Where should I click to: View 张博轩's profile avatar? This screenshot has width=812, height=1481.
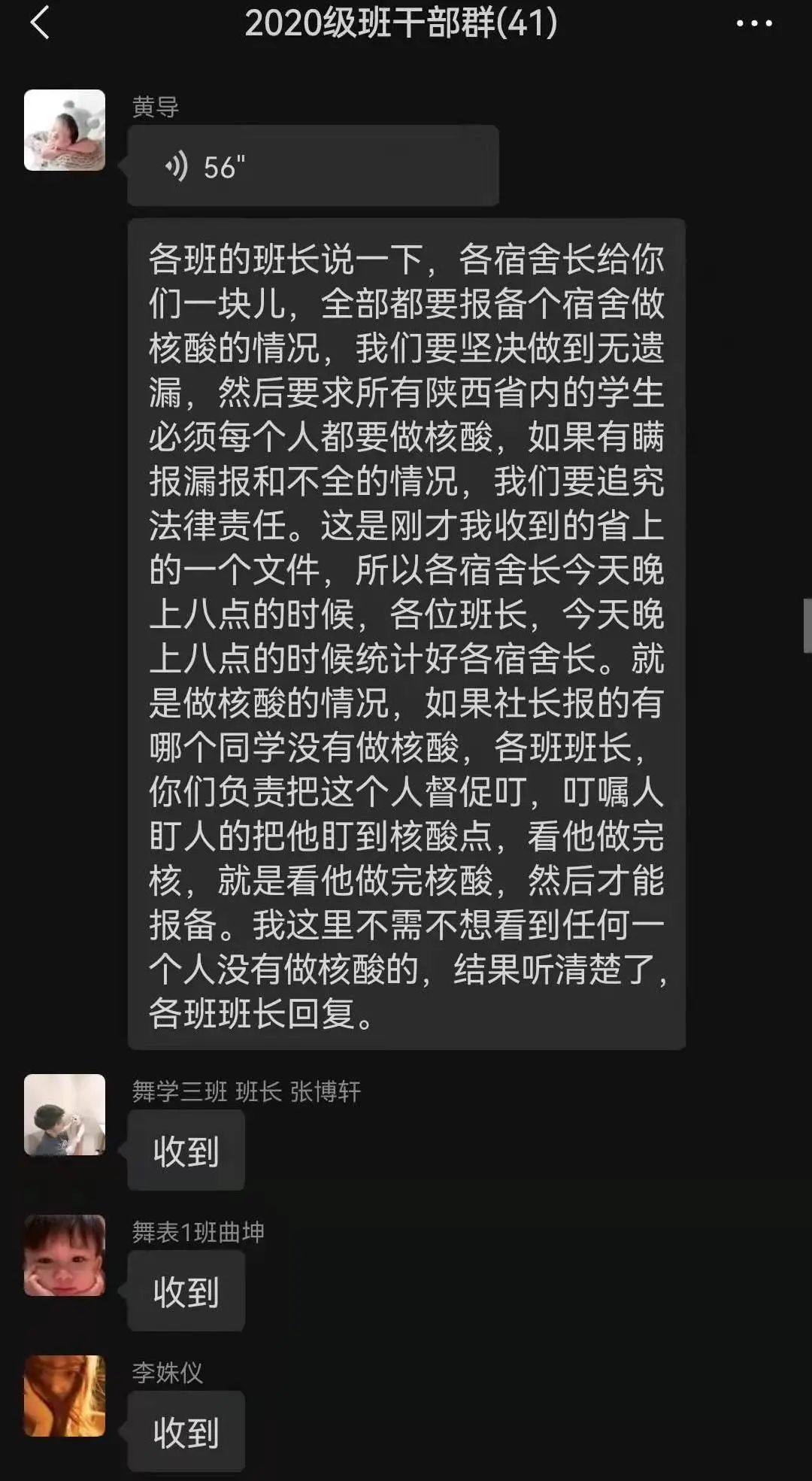point(65,1115)
